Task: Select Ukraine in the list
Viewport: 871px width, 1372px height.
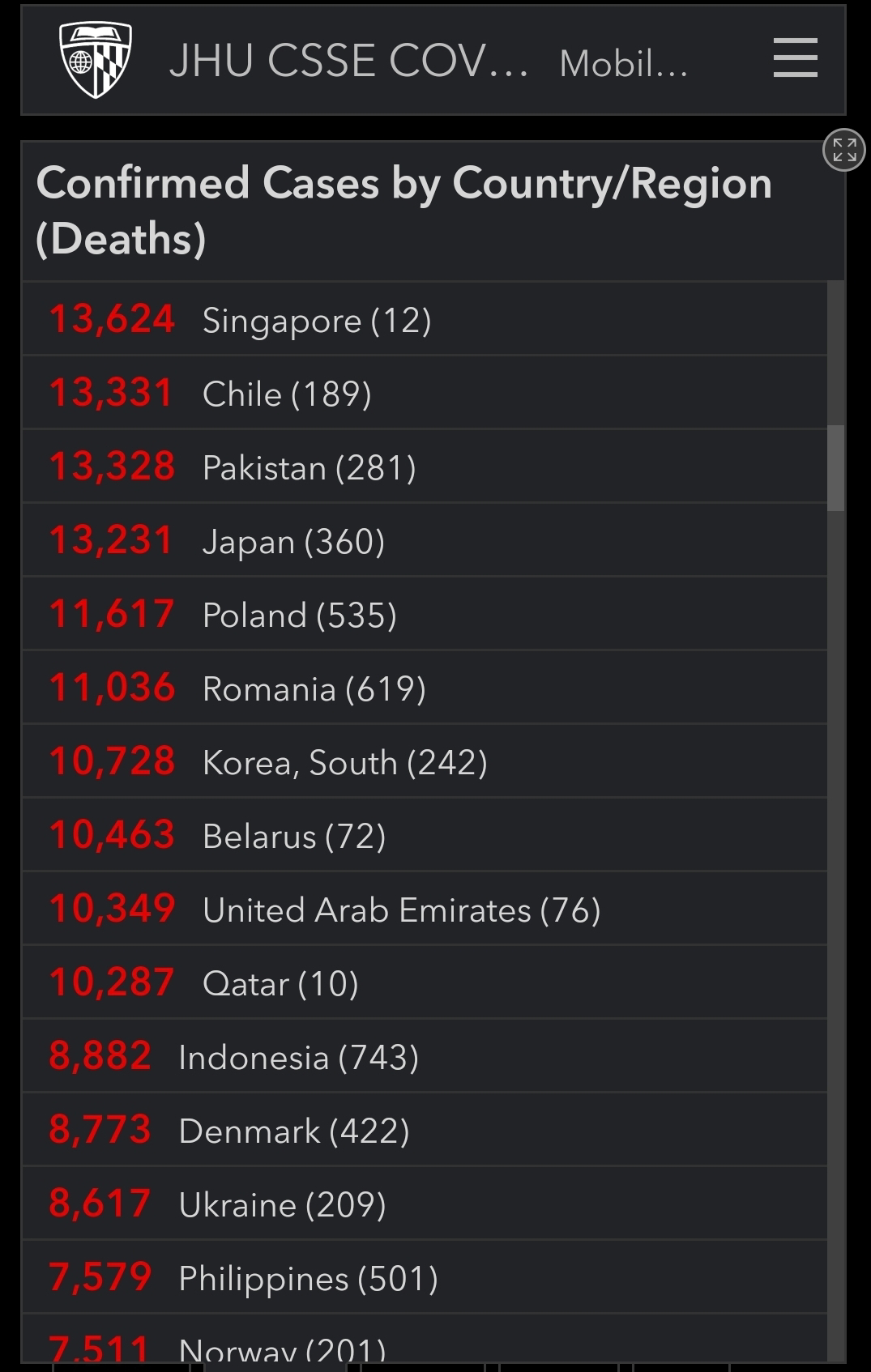Action: [x=425, y=1204]
